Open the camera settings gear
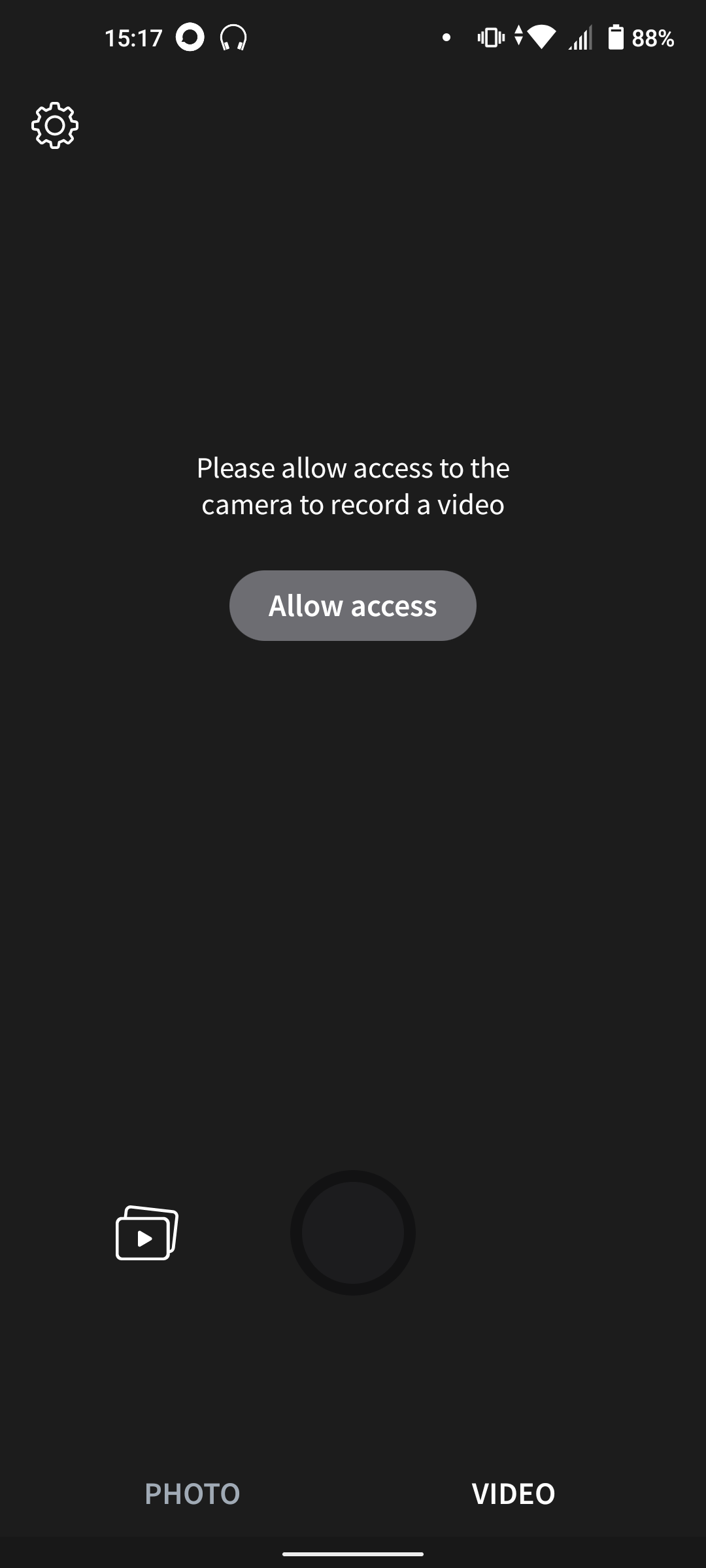 click(55, 125)
